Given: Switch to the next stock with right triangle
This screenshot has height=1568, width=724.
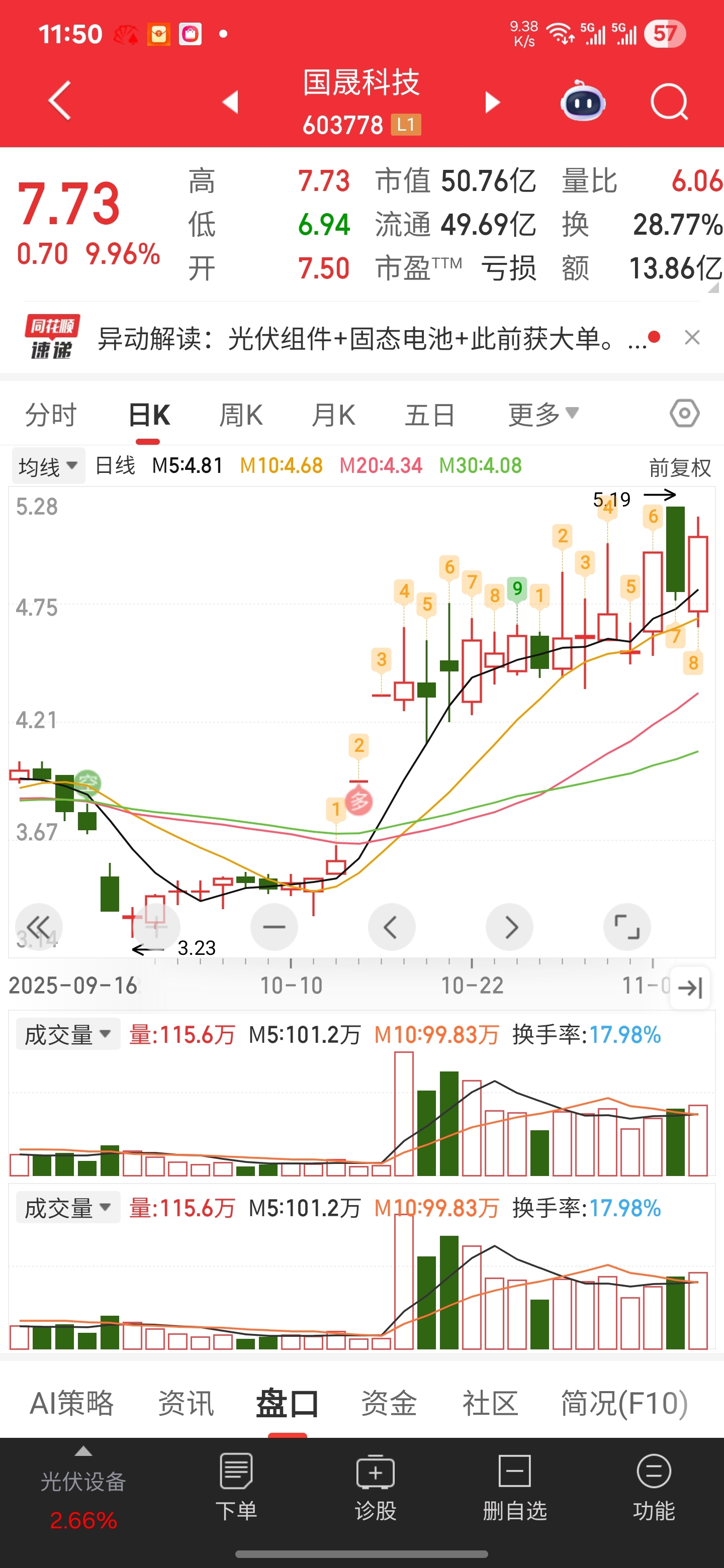Looking at the screenshot, I should (x=492, y=102).
